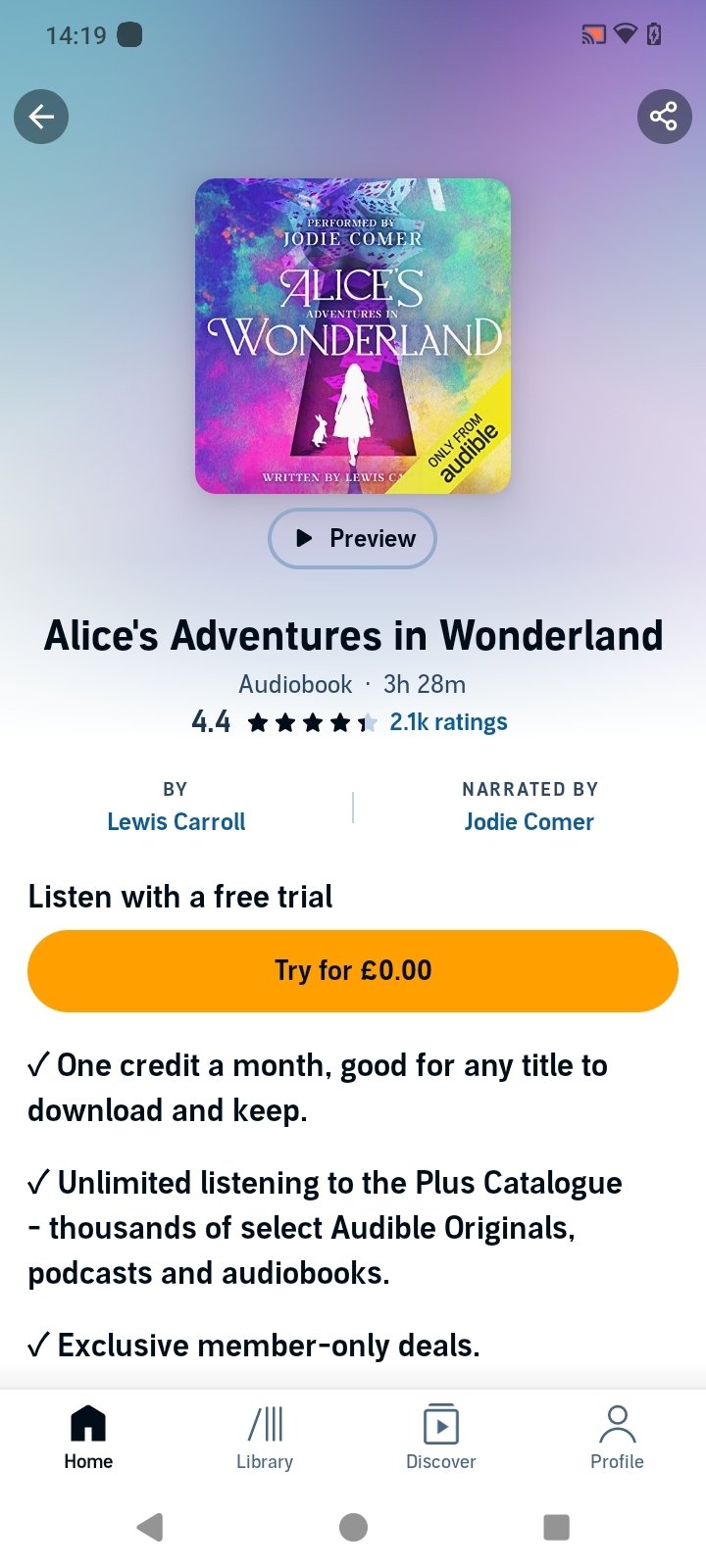Go back using the top-left arrow
Image resolution: width=706 pixels, height=1568 pixels.
tap(41, 117)
